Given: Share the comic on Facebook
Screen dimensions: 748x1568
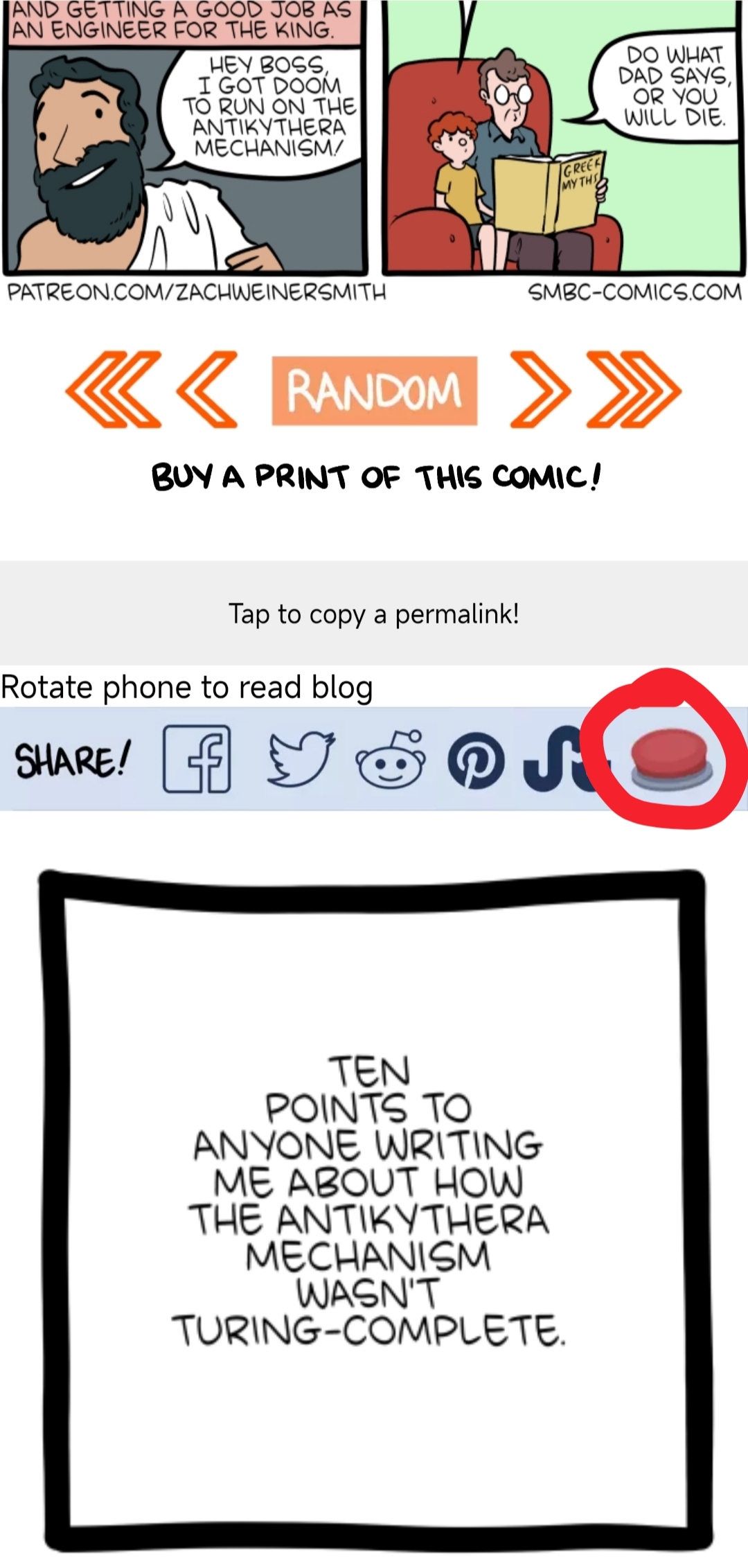Looking at the screenshot, I should [197, 759].
